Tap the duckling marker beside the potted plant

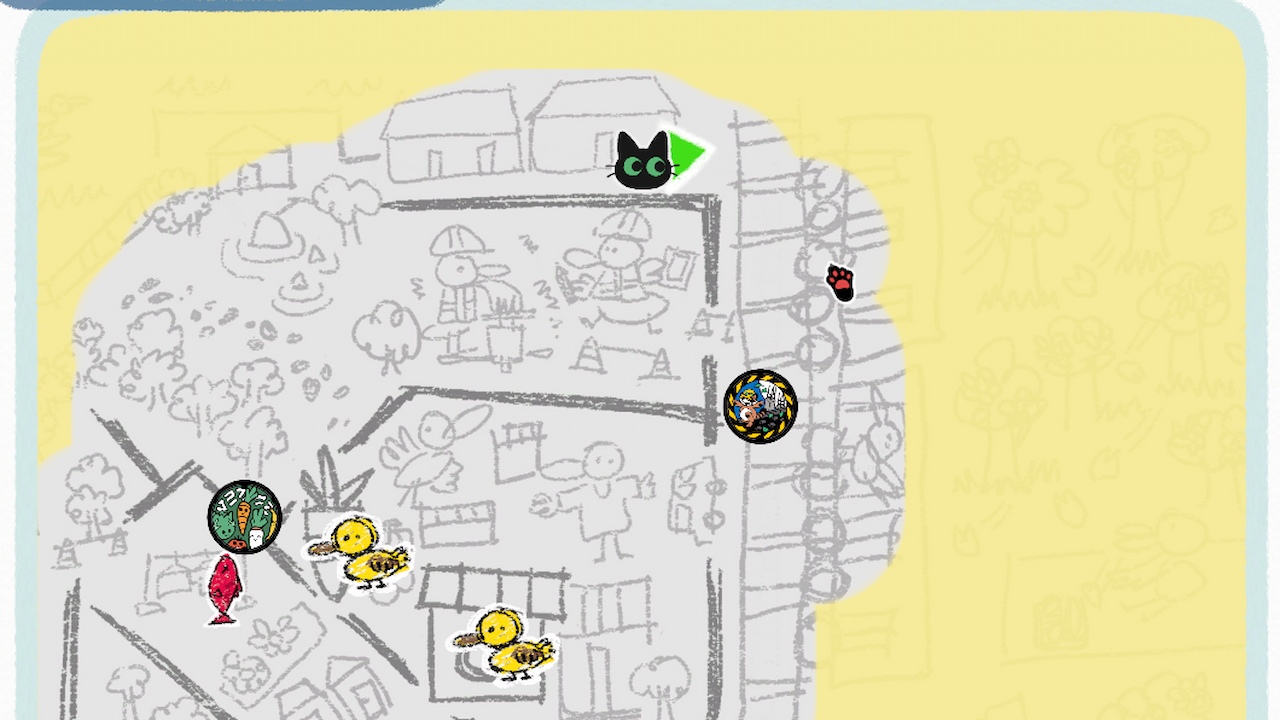coord(361,552)
